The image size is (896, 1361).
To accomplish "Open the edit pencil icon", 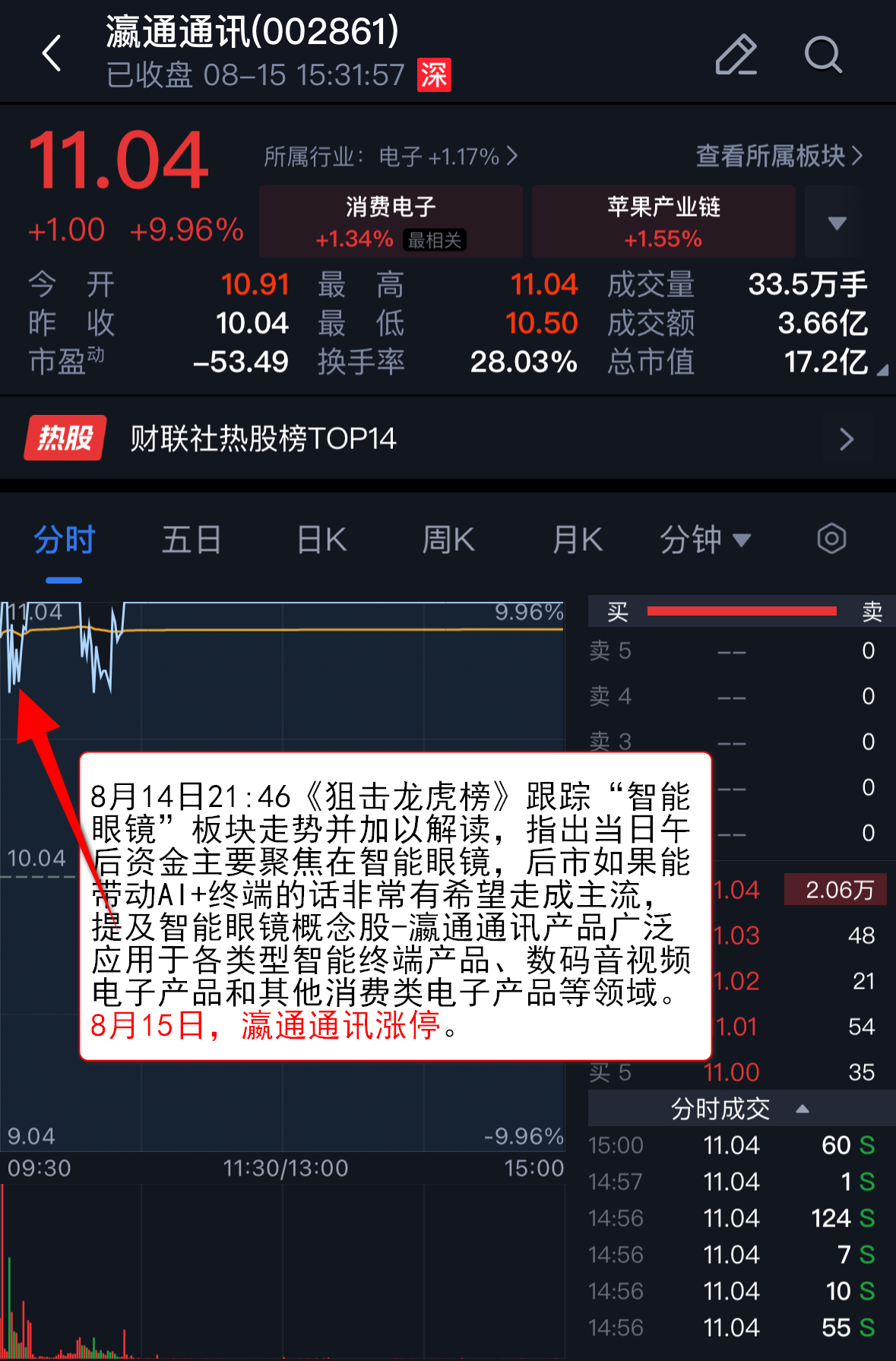I will coord(736,55).
